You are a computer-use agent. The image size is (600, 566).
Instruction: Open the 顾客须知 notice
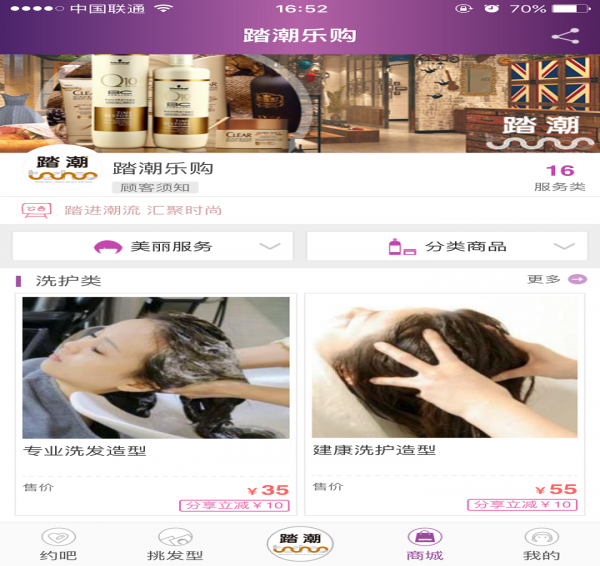point(153,187)
